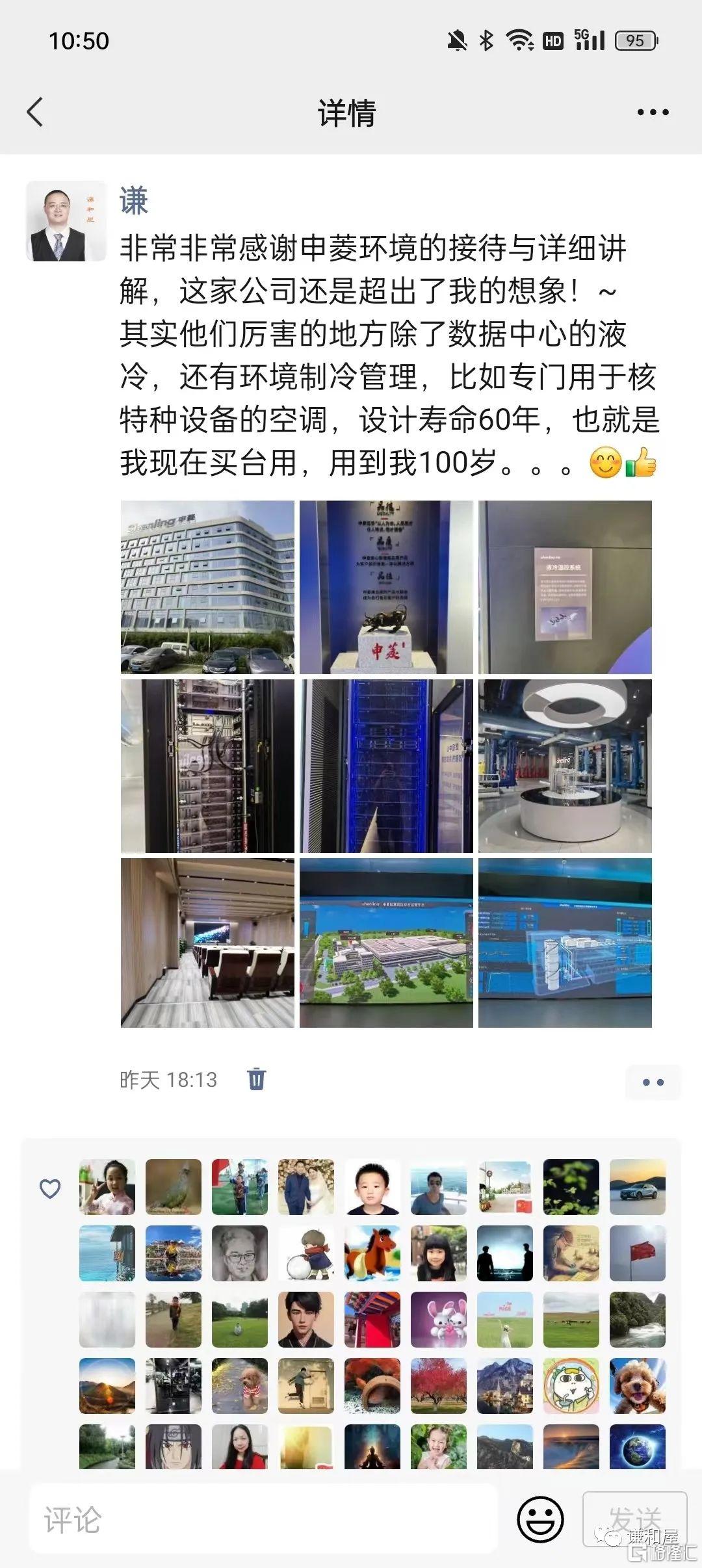Open the conference room photo
The image size is (702, 1568).
point(207,943)
